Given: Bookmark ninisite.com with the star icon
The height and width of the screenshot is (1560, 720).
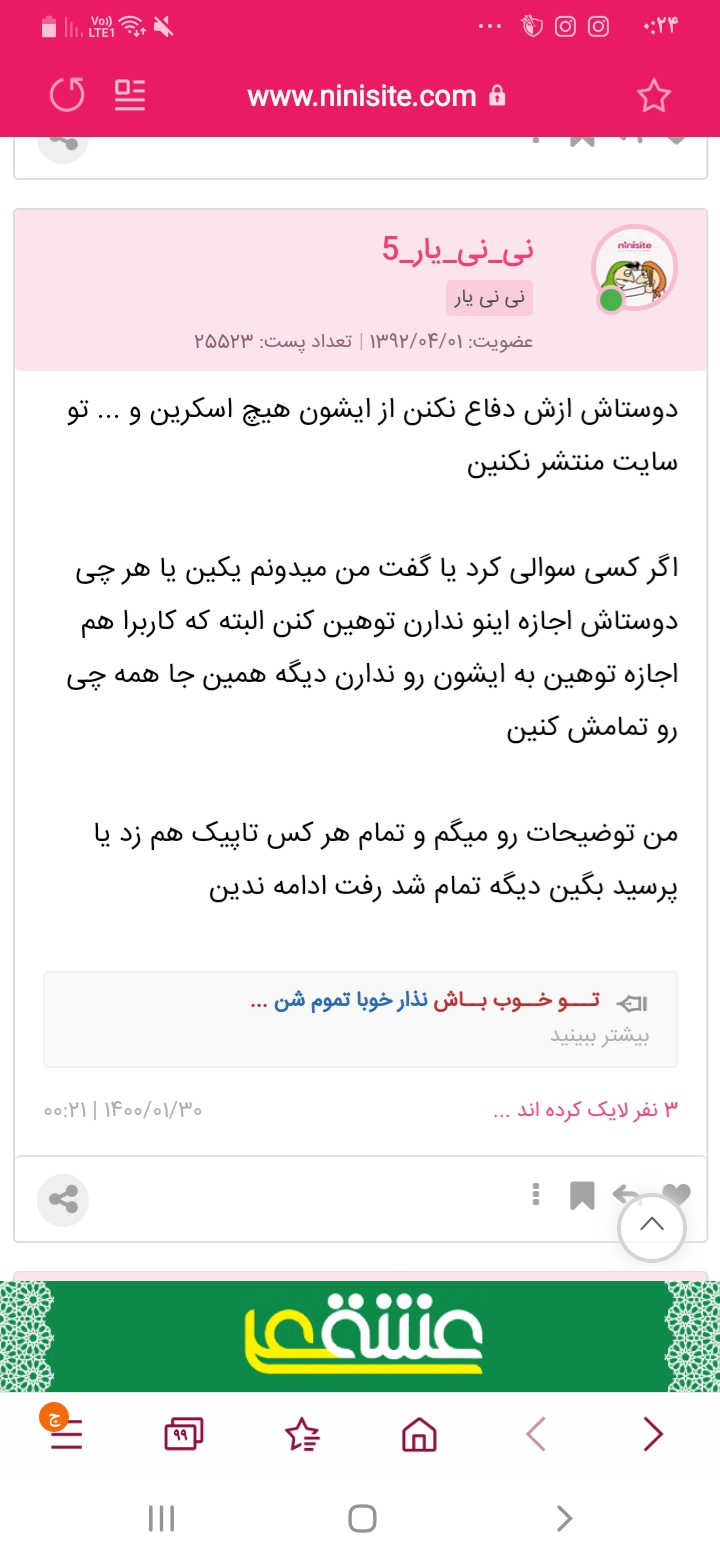Looking at the screenshot, I should click(x=653, y=96).
